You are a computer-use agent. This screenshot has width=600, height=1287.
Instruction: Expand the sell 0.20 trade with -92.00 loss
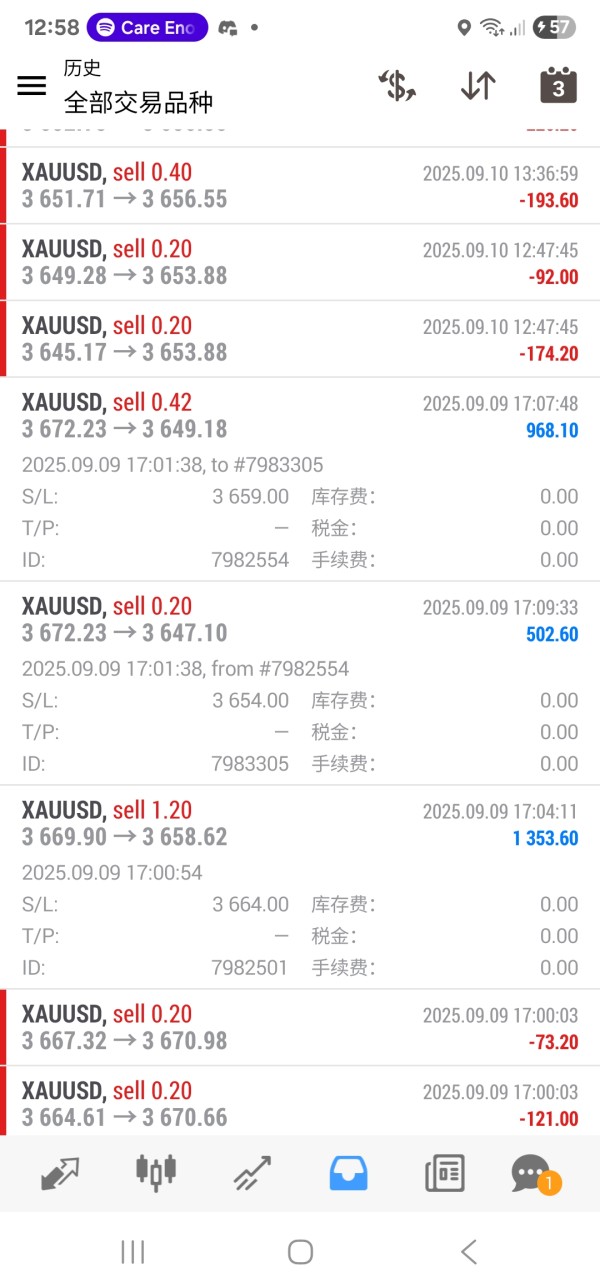pyautogui.click(x=300, y=263)
